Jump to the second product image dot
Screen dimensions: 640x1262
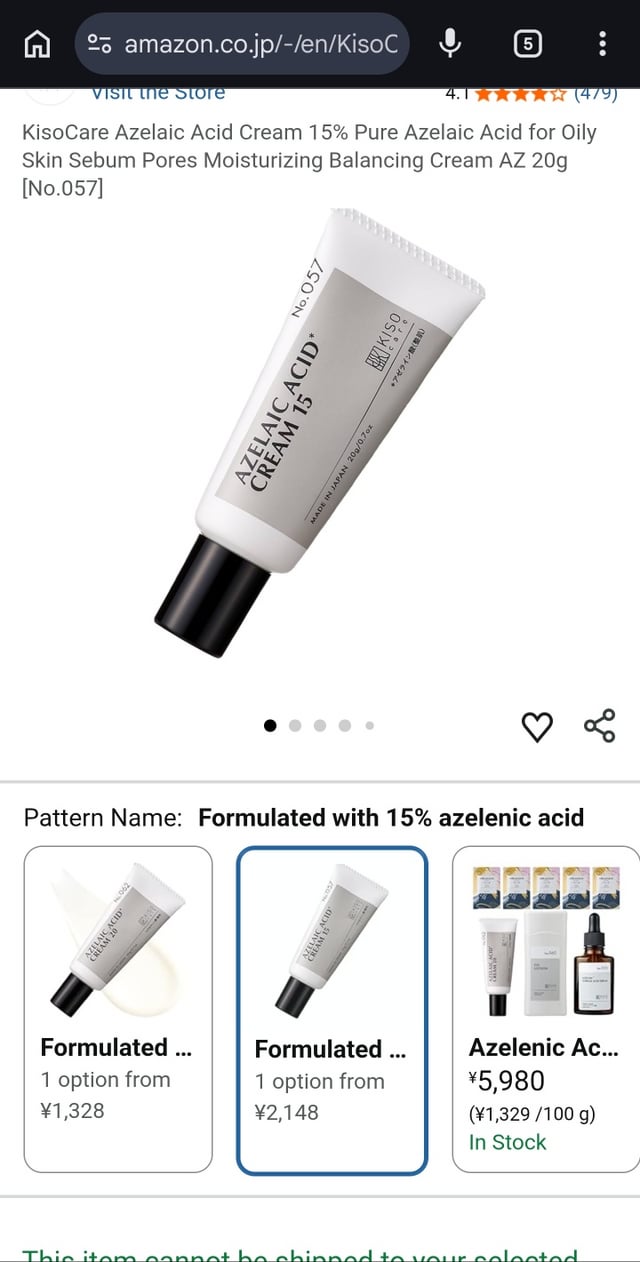295,726
